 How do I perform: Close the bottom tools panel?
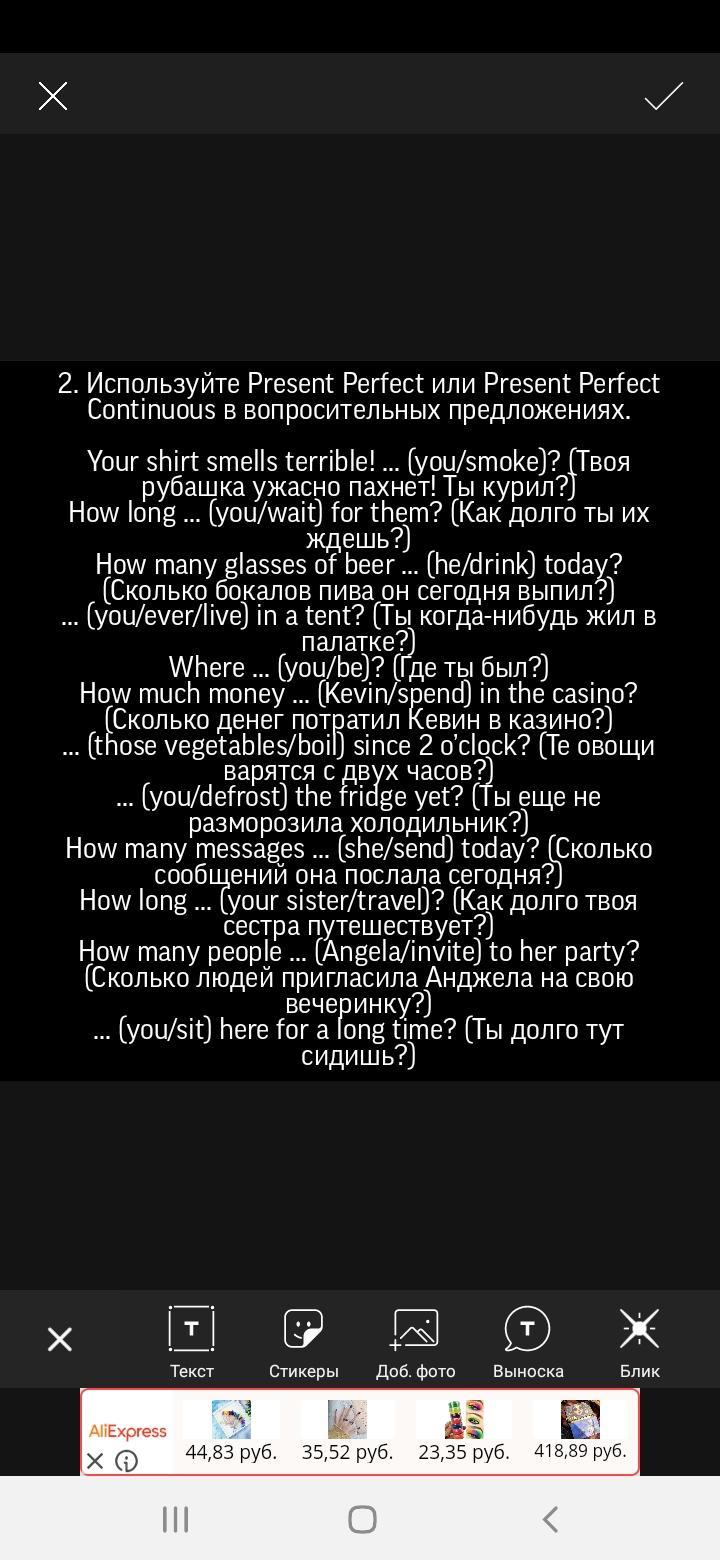(x=60, y=1339)
